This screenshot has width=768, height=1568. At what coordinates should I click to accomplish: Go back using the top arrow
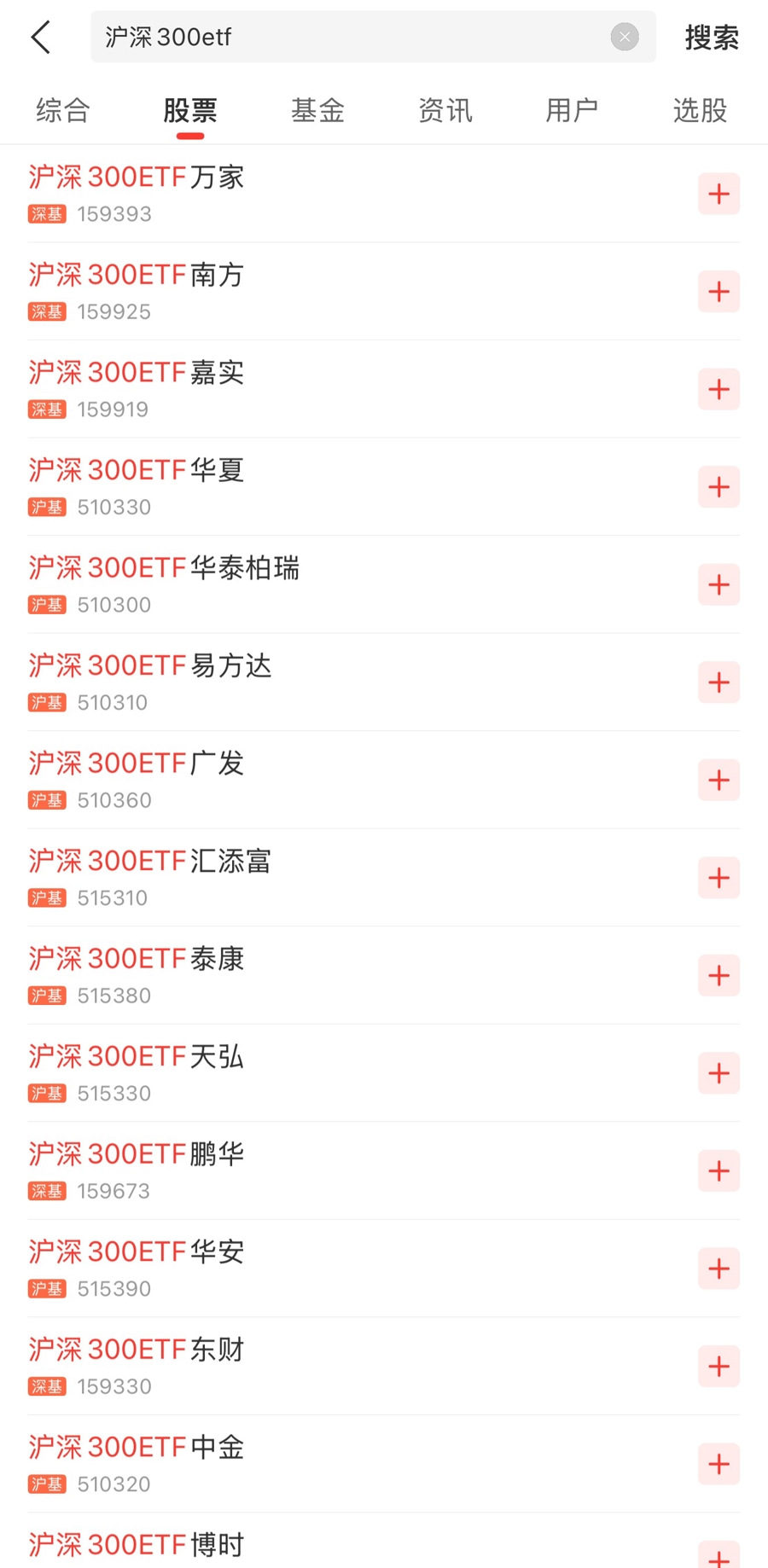click(x=41, y=38)
